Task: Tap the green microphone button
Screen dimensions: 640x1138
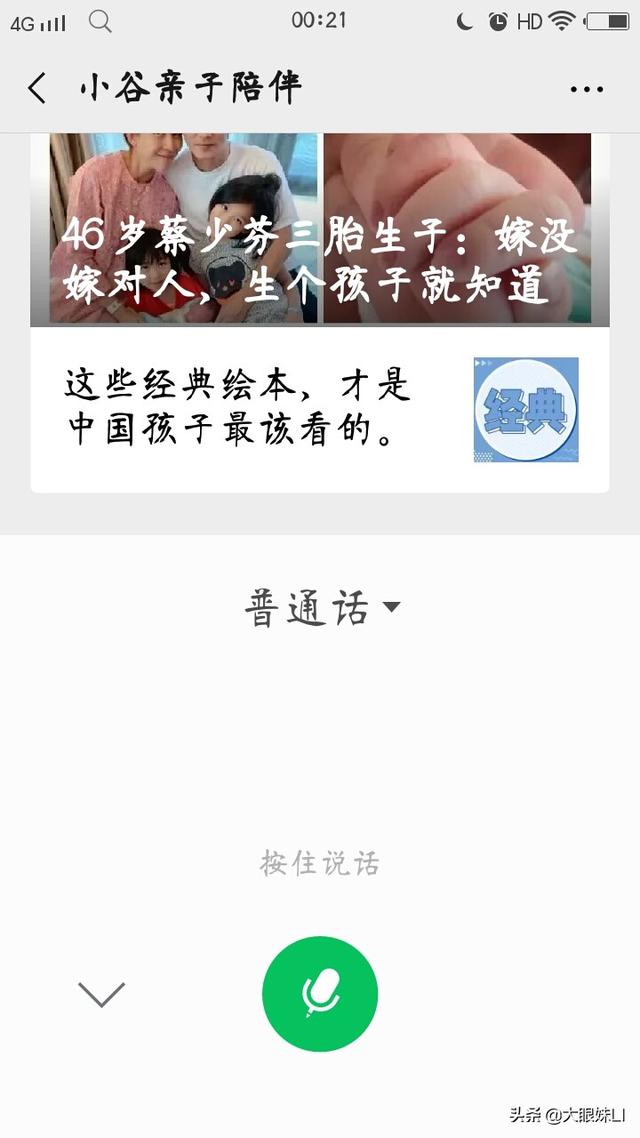Action: point(320,993)
